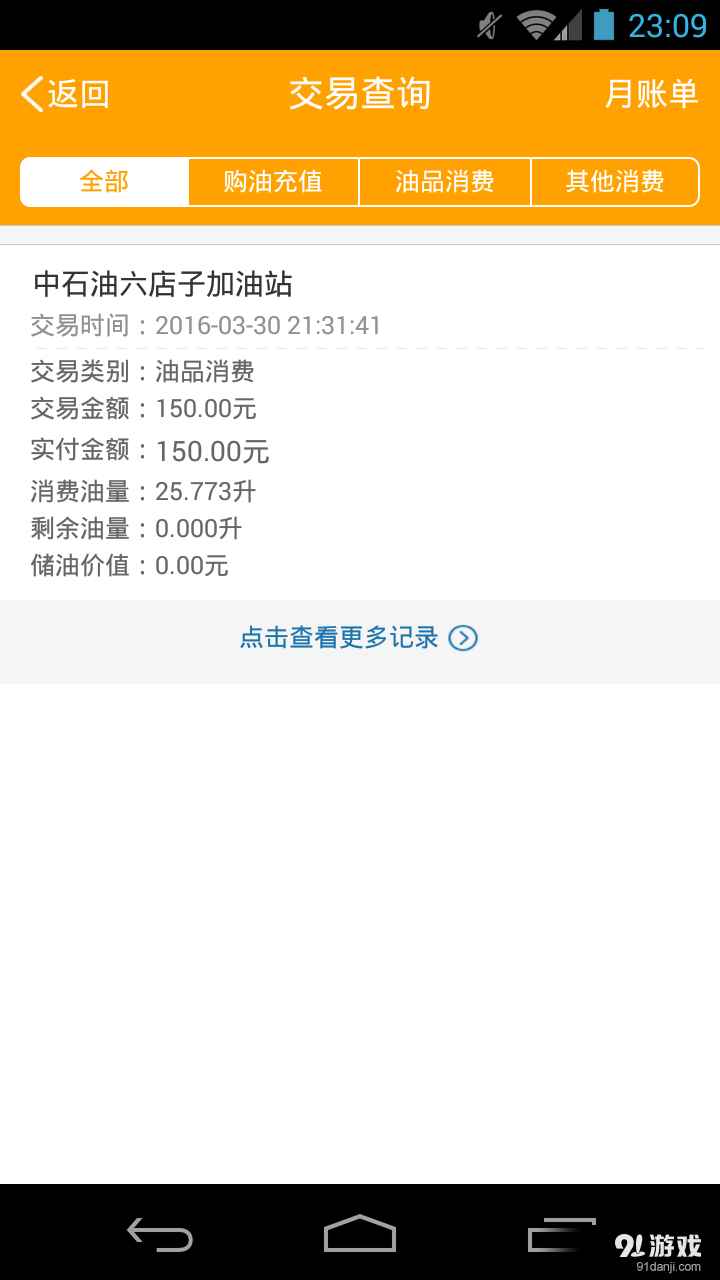
Task: Switch to the 购油充值 tab
Action: 273,182
